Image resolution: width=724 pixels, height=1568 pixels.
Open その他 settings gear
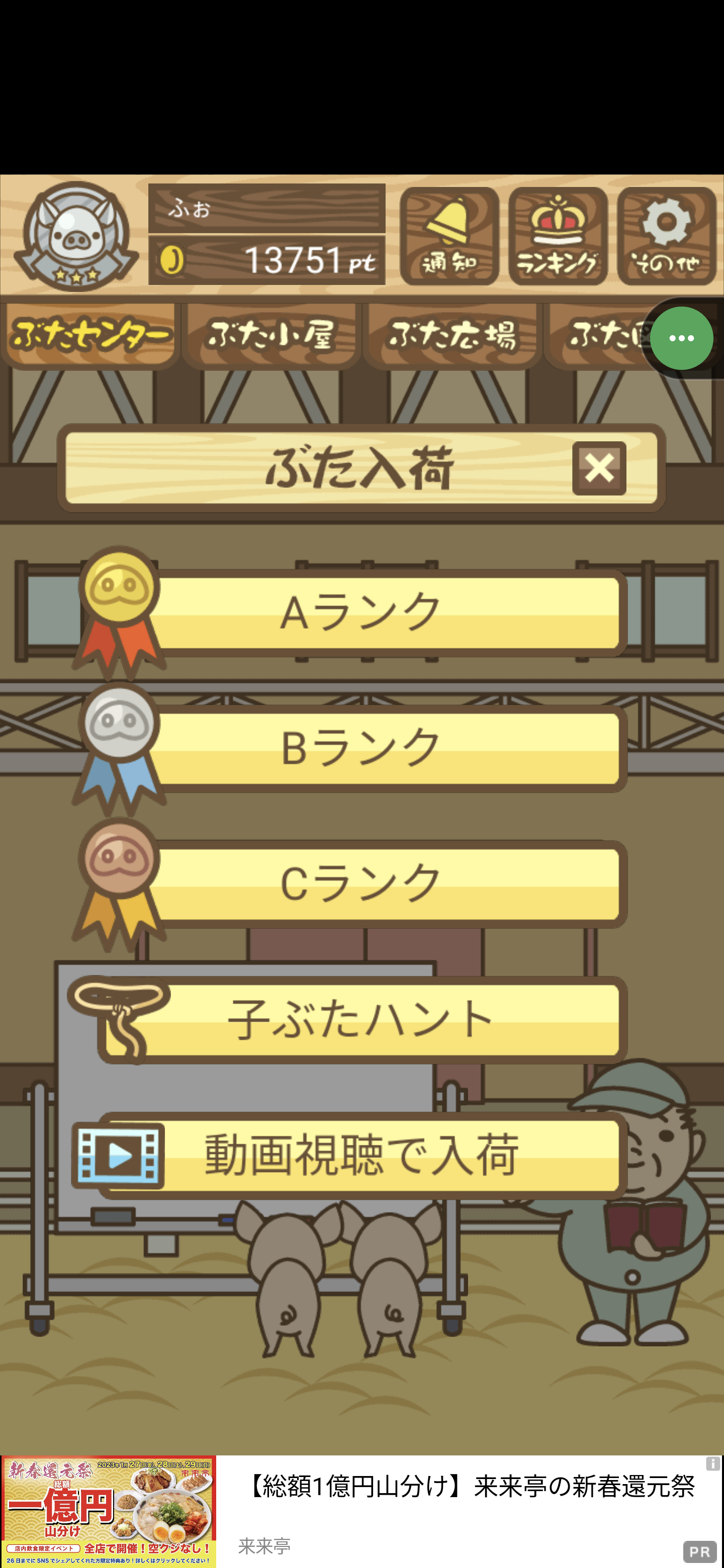point(666,236)
